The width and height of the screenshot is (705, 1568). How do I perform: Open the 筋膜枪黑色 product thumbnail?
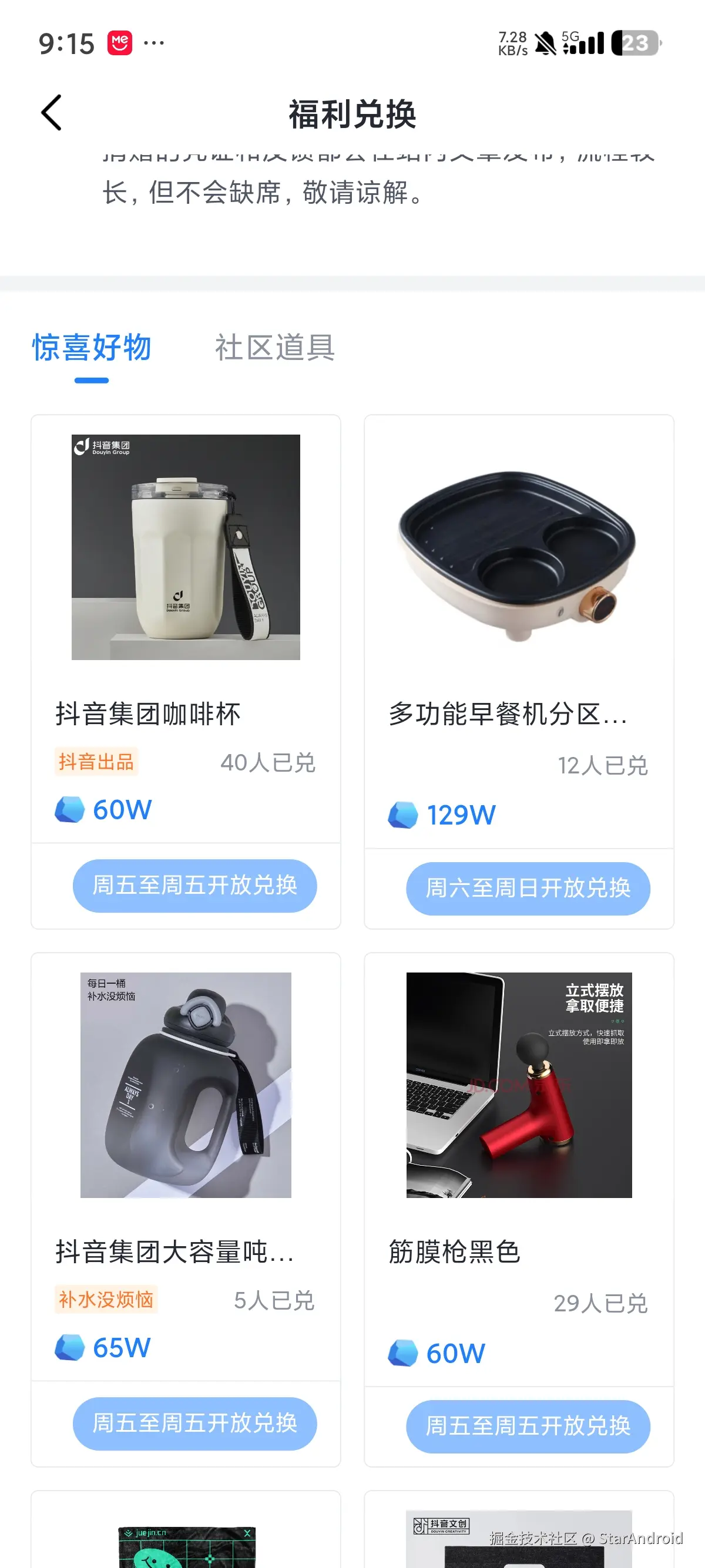coord(518,1084)
